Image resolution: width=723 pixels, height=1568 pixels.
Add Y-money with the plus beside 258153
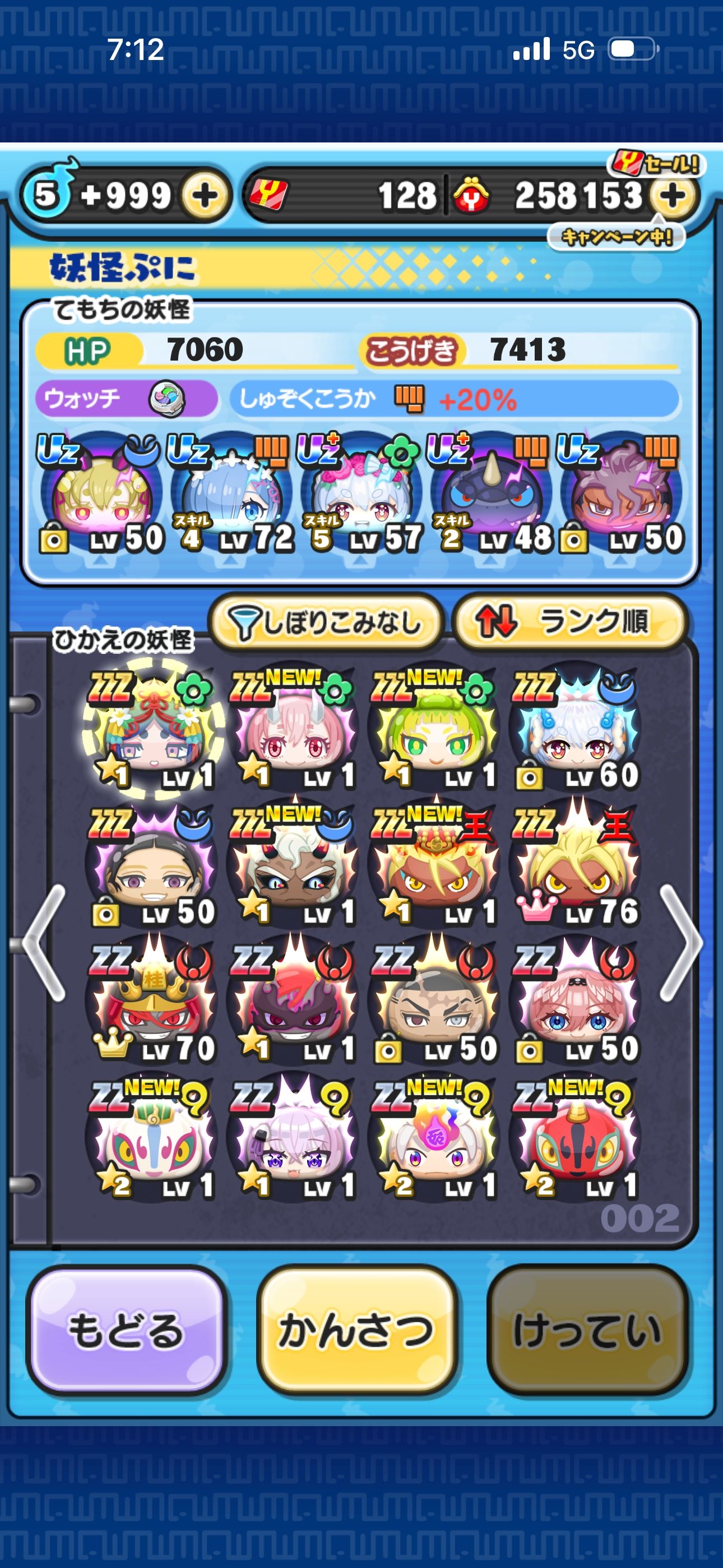pyautogui.click(x=672, y=196)
